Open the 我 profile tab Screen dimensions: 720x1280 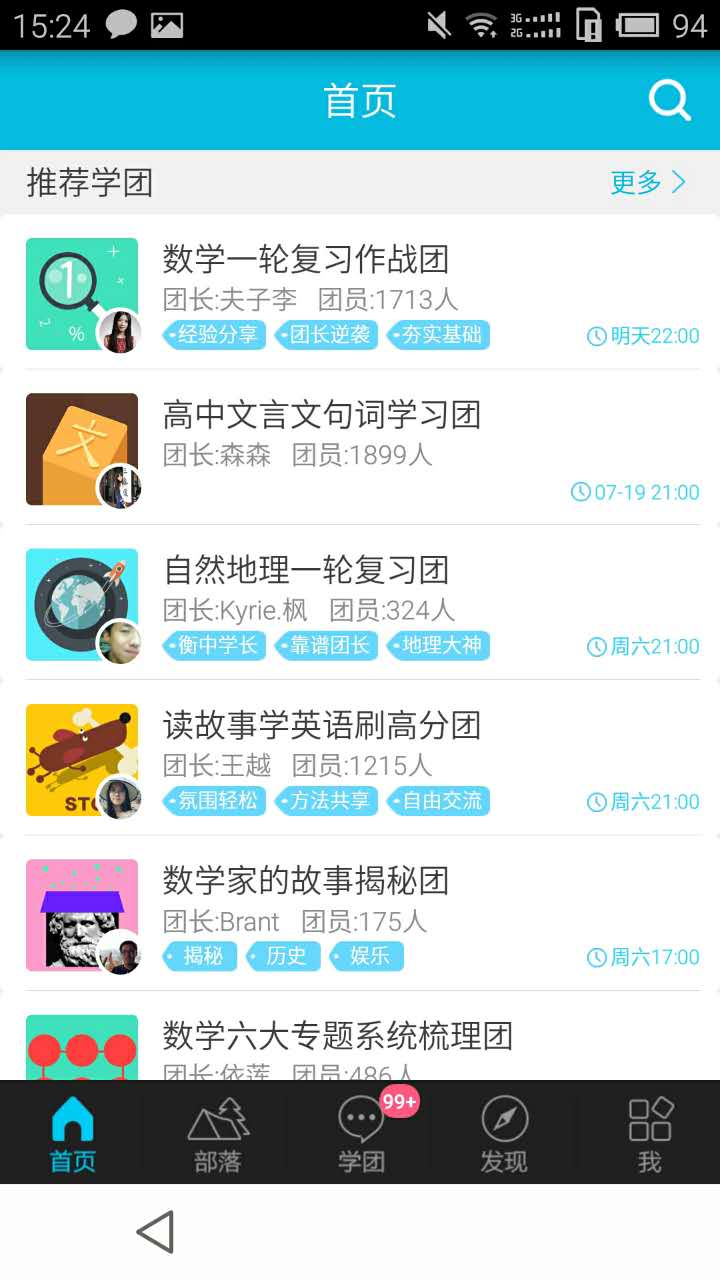(649, 1134)
